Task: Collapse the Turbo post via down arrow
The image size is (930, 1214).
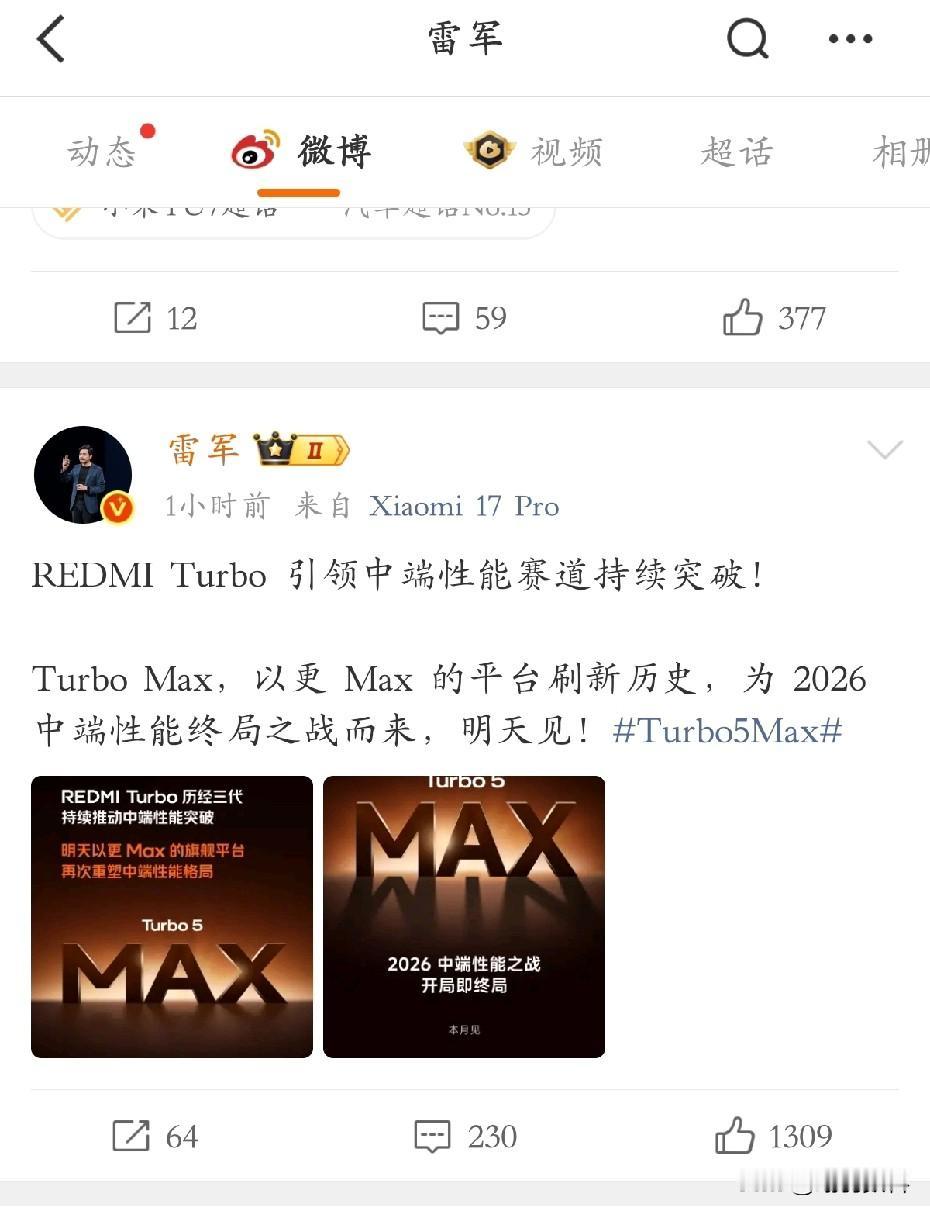Action: [x=884, y=451]
